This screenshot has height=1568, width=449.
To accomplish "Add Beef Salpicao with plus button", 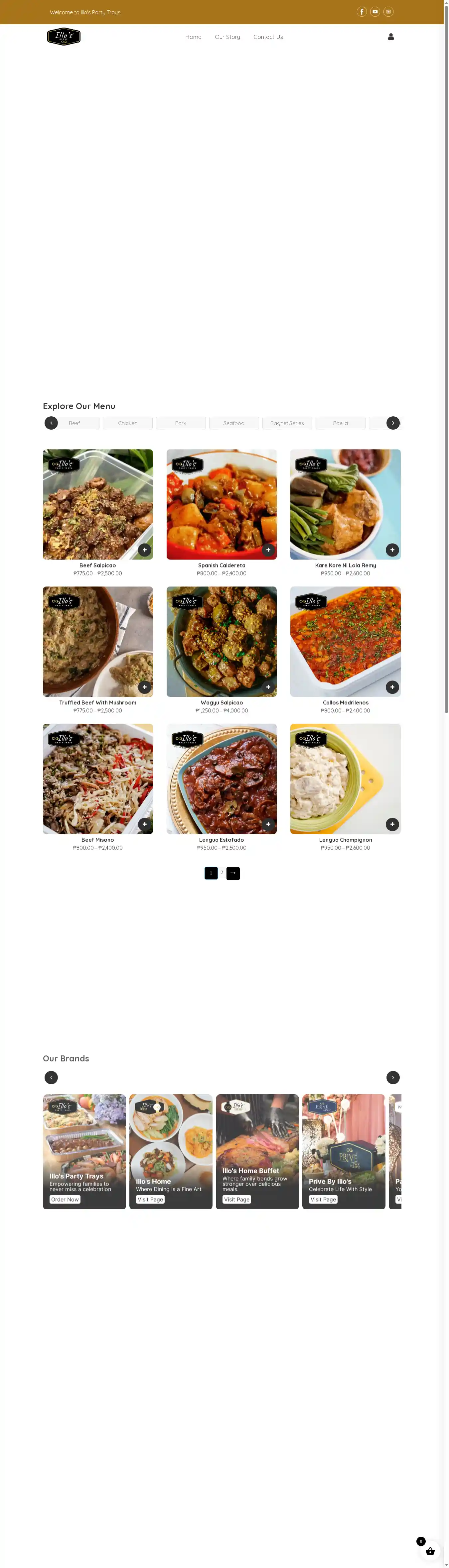I will point(144,550).
